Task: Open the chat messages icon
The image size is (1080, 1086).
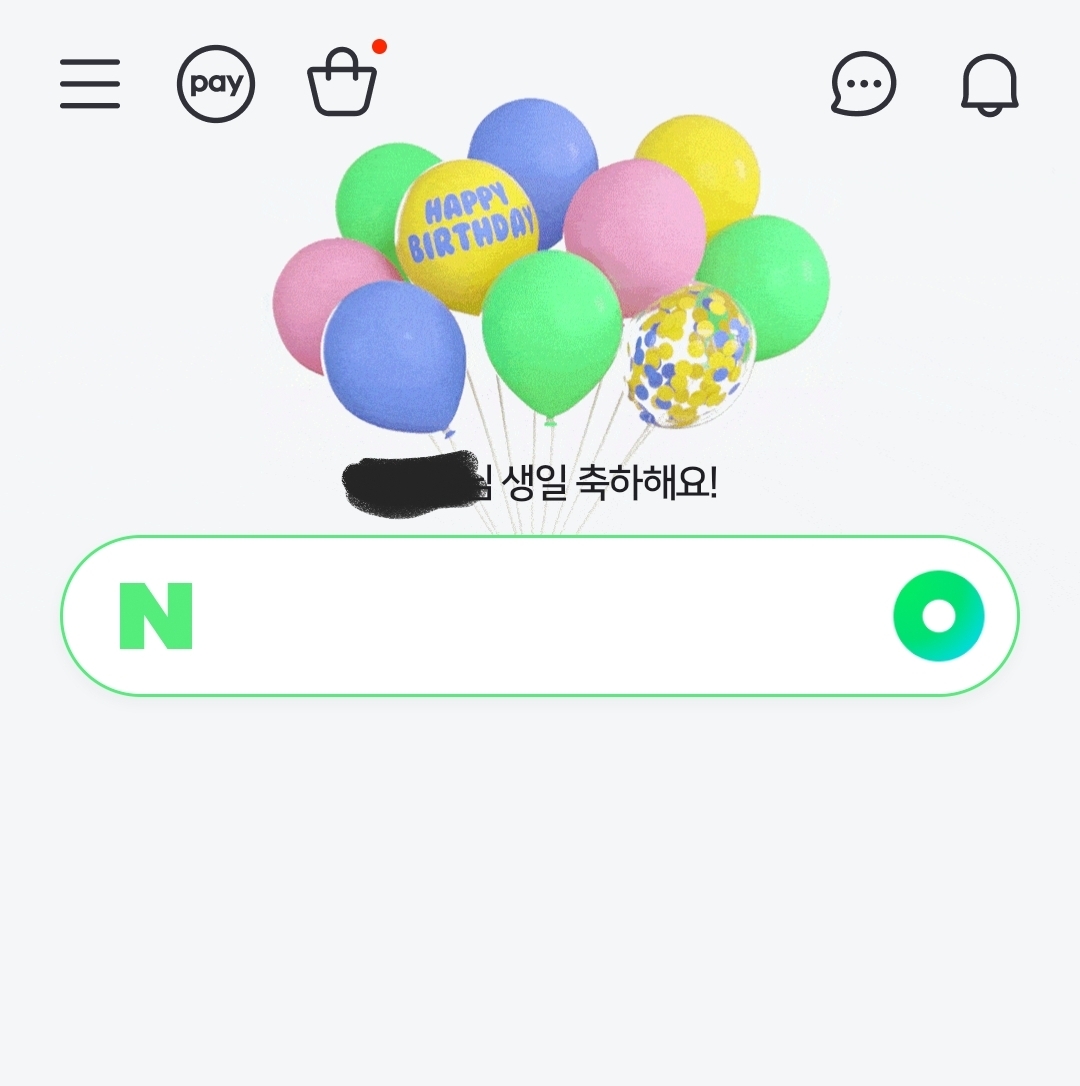Action: pos(864,84)
